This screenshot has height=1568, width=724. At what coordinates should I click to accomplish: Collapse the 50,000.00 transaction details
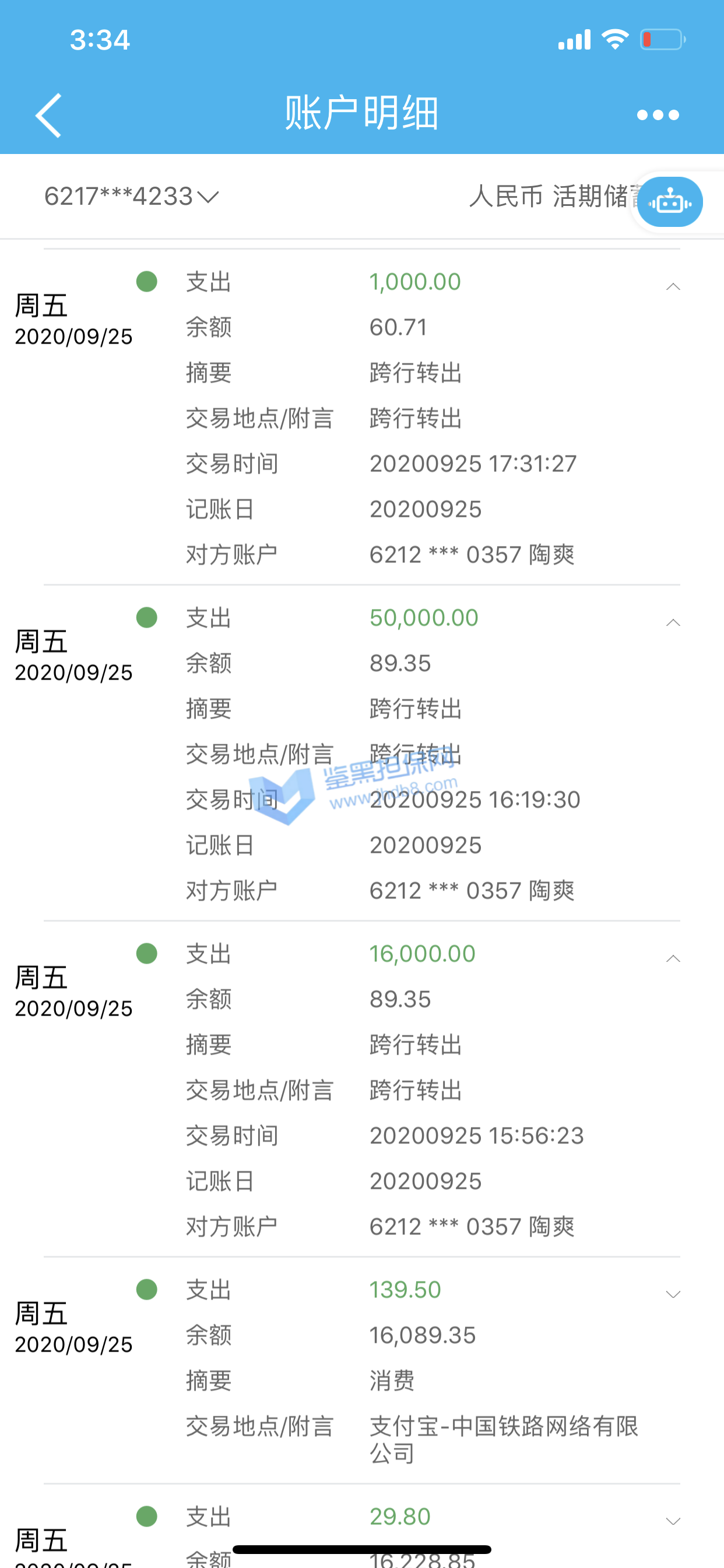click(x=672, y=622)
